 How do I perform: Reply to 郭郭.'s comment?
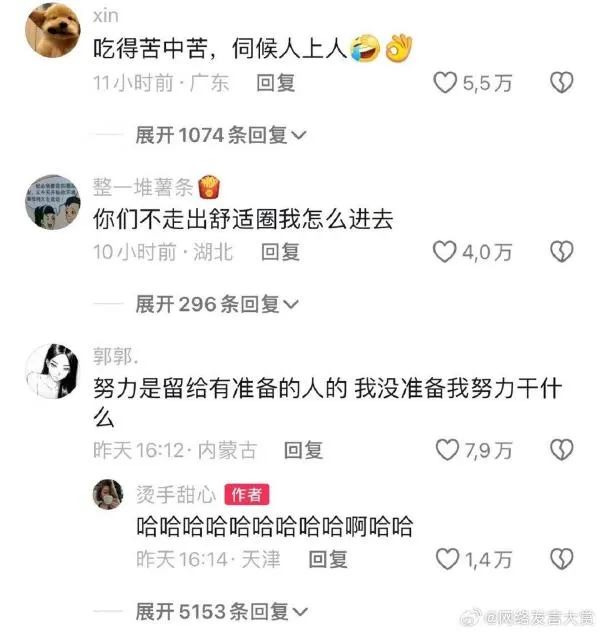(303, 450)
